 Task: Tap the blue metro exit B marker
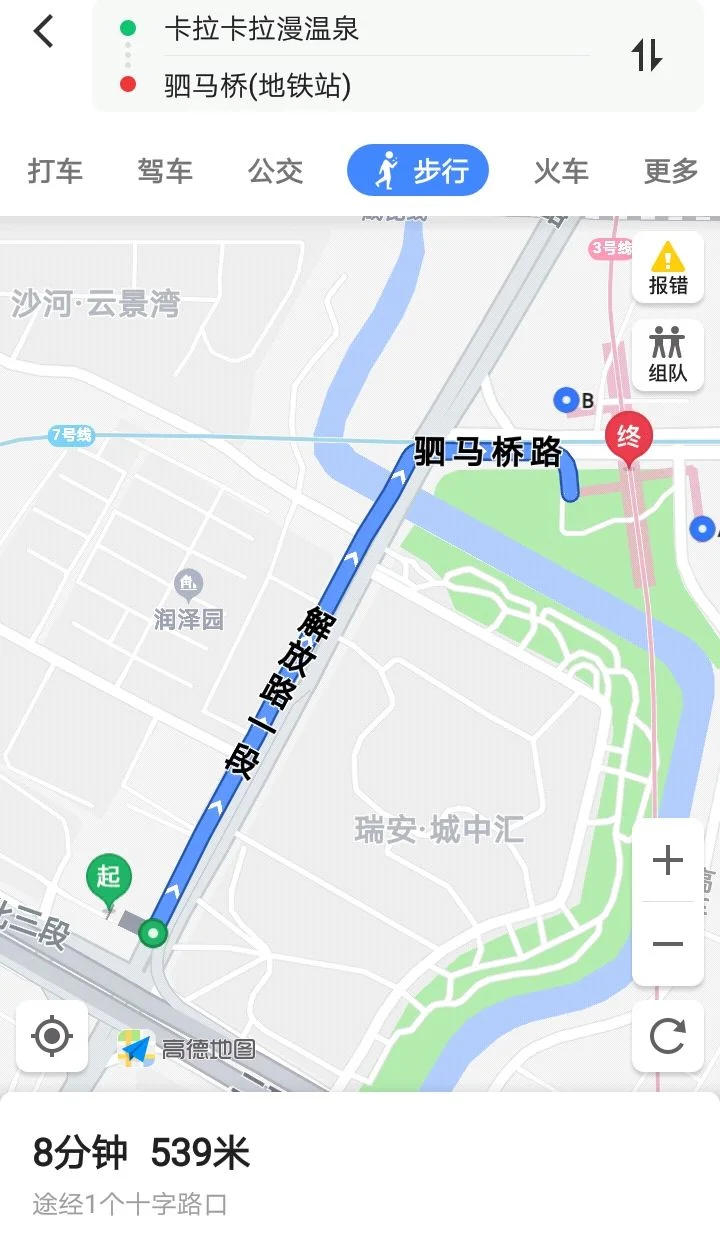[x=564, y=400]
